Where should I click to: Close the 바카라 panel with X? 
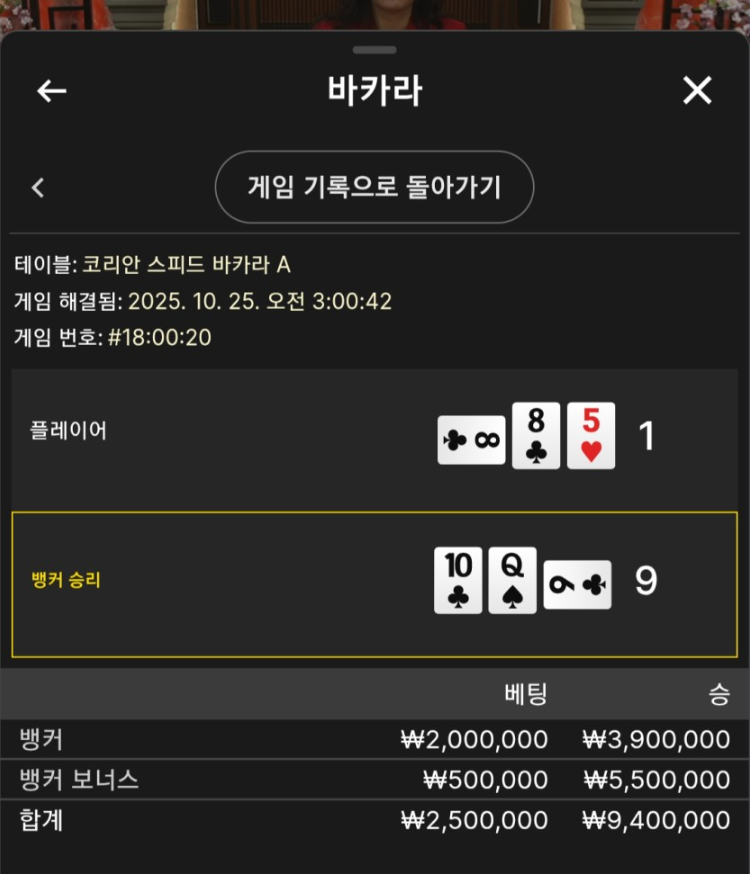pyautogui.click(x=697, y=91)
